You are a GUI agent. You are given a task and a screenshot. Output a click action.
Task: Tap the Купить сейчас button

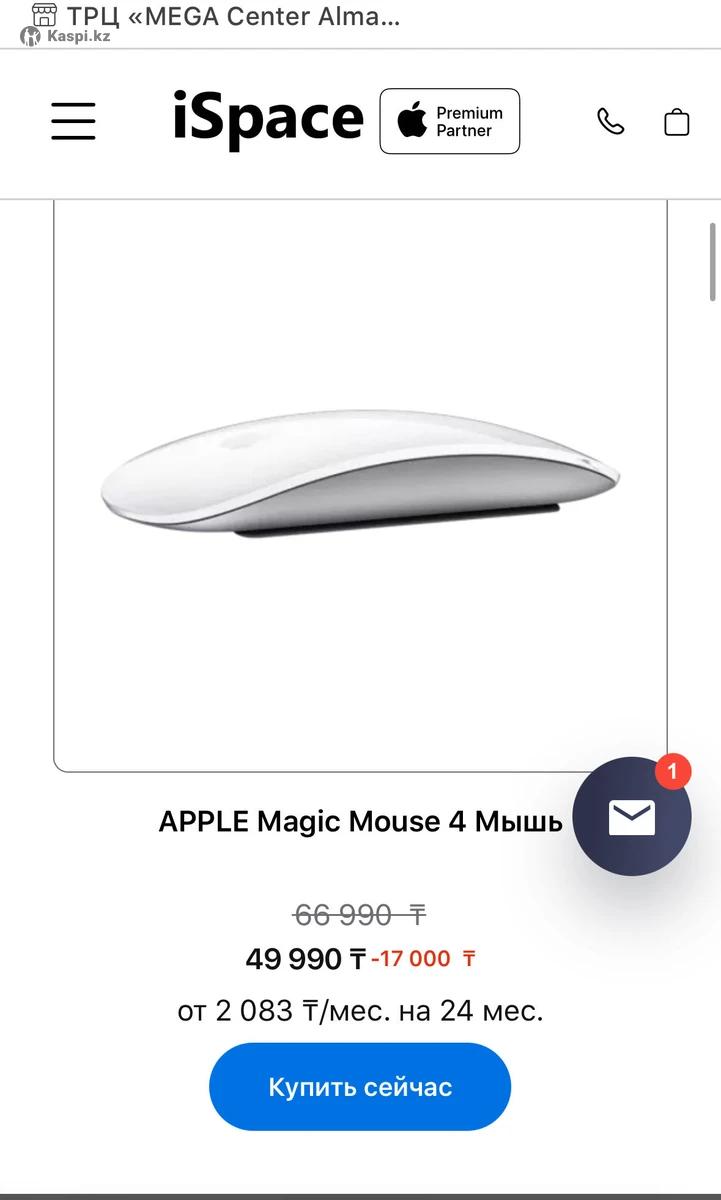pos(360,1087)
